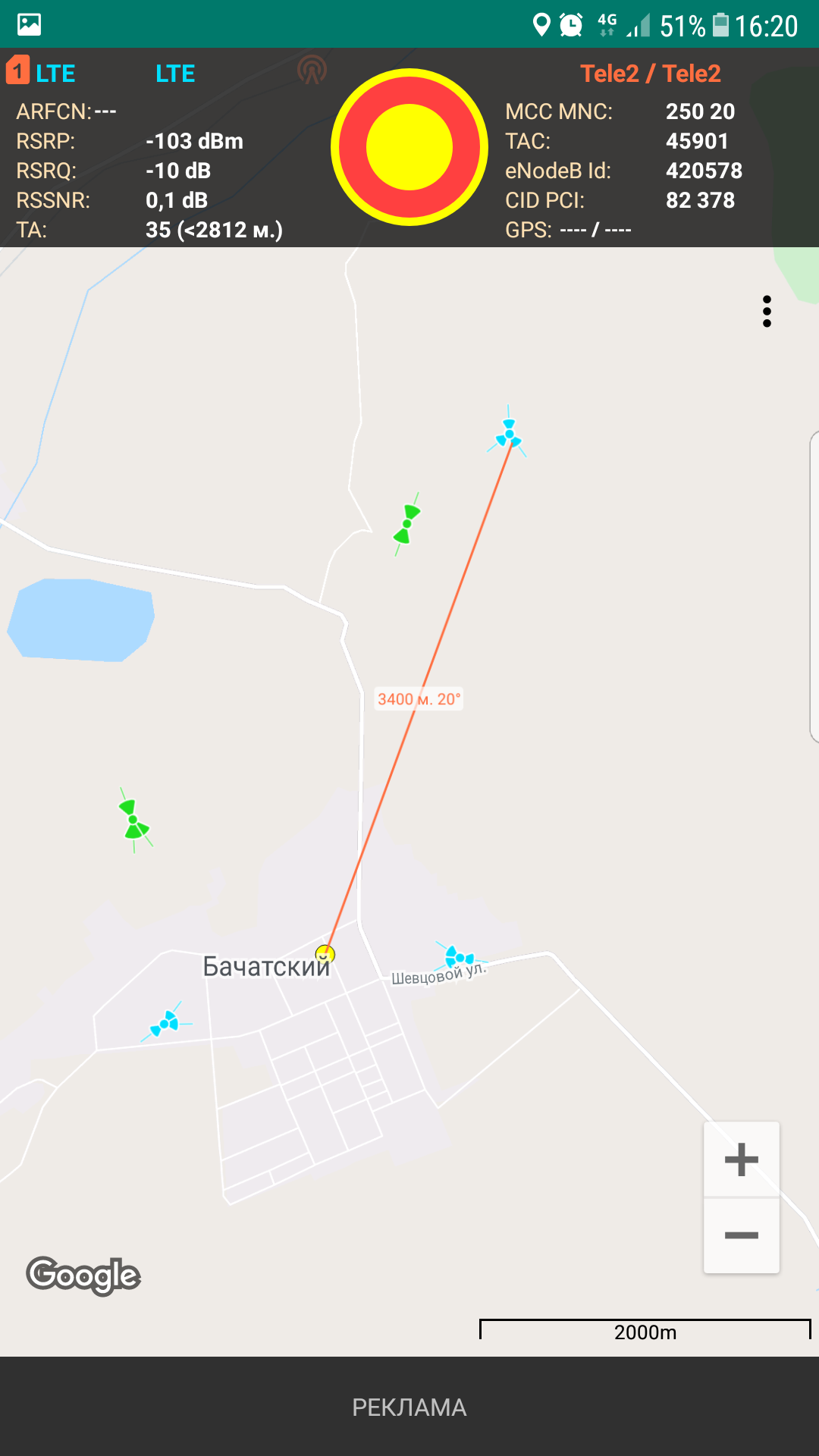
Task: Zoom out the map with minus button
Action: 741,1235
